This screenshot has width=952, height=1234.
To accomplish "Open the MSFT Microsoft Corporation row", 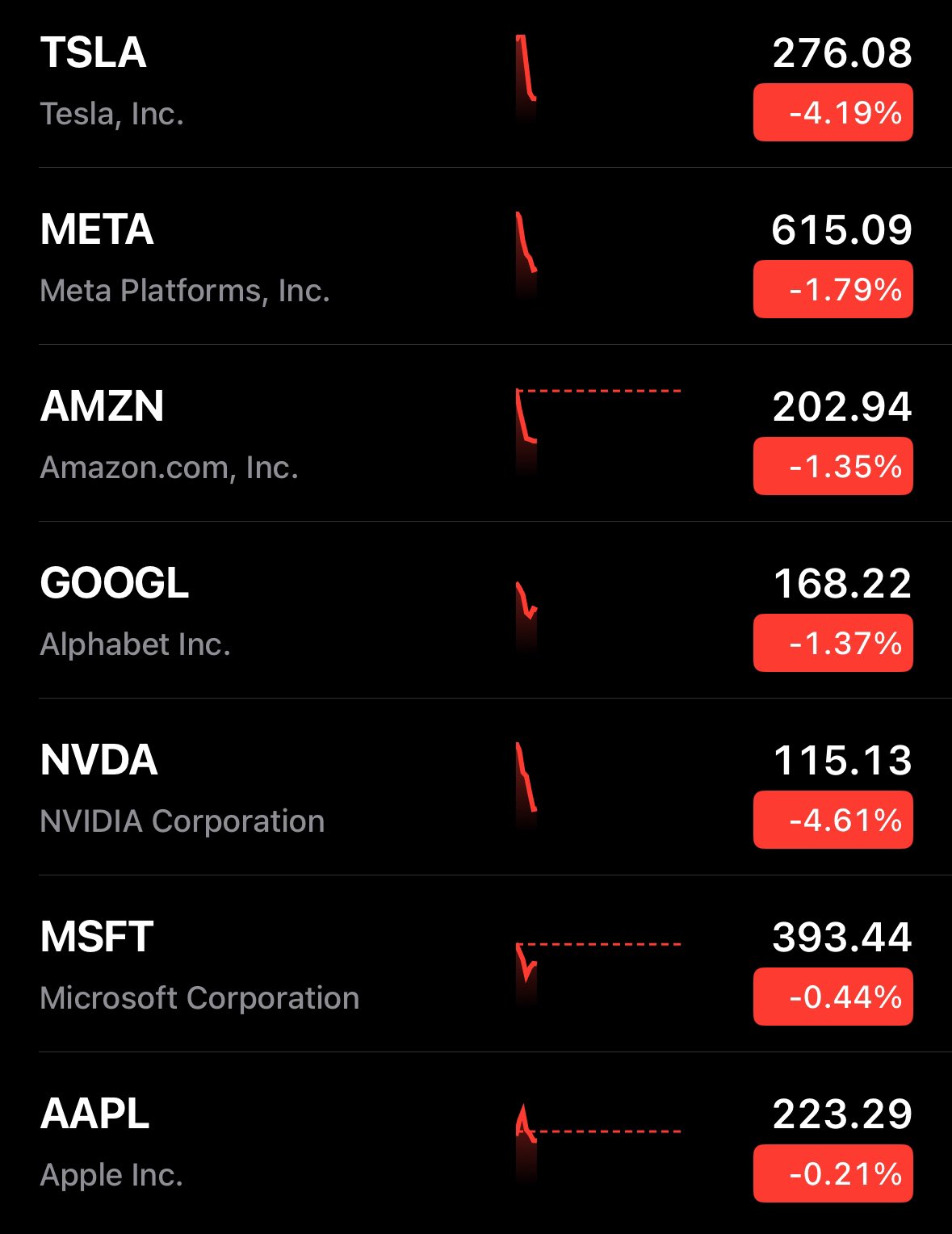I will point(476,963).
